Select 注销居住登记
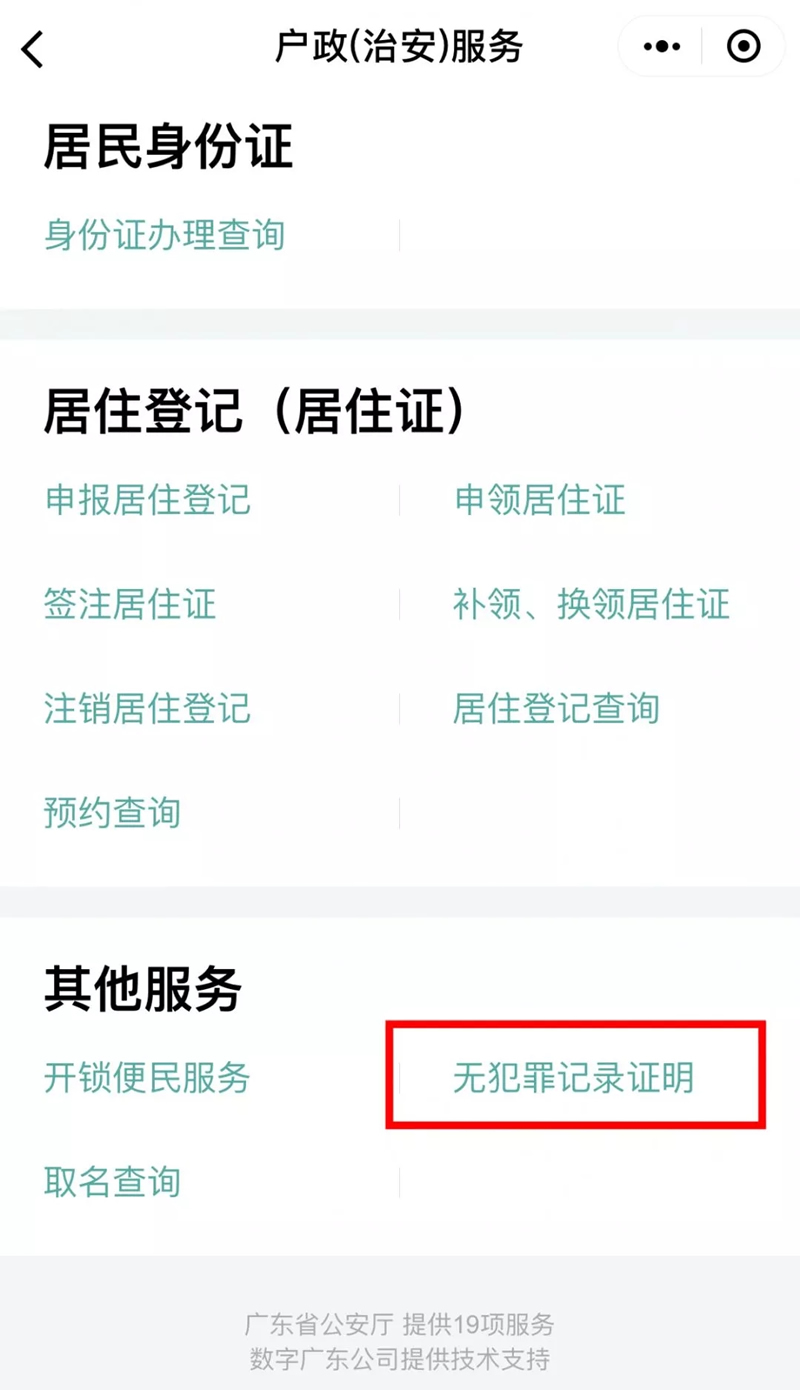Viewport: 800px width, 1390px height. (x=147, y=708)
